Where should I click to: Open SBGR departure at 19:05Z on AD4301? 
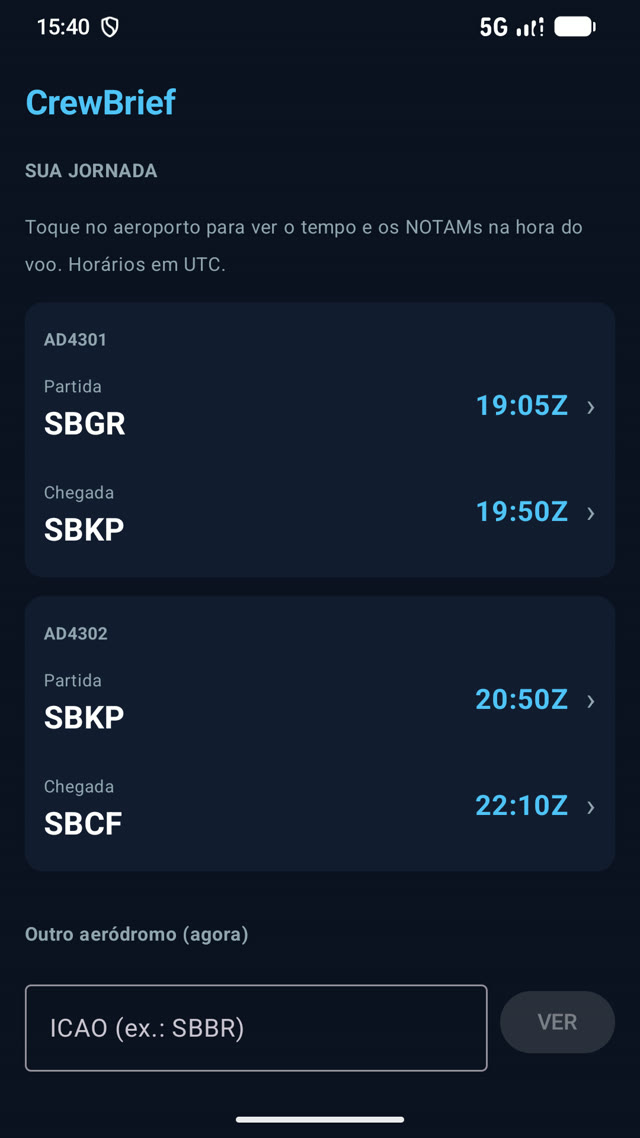click(x=319, y=408)
